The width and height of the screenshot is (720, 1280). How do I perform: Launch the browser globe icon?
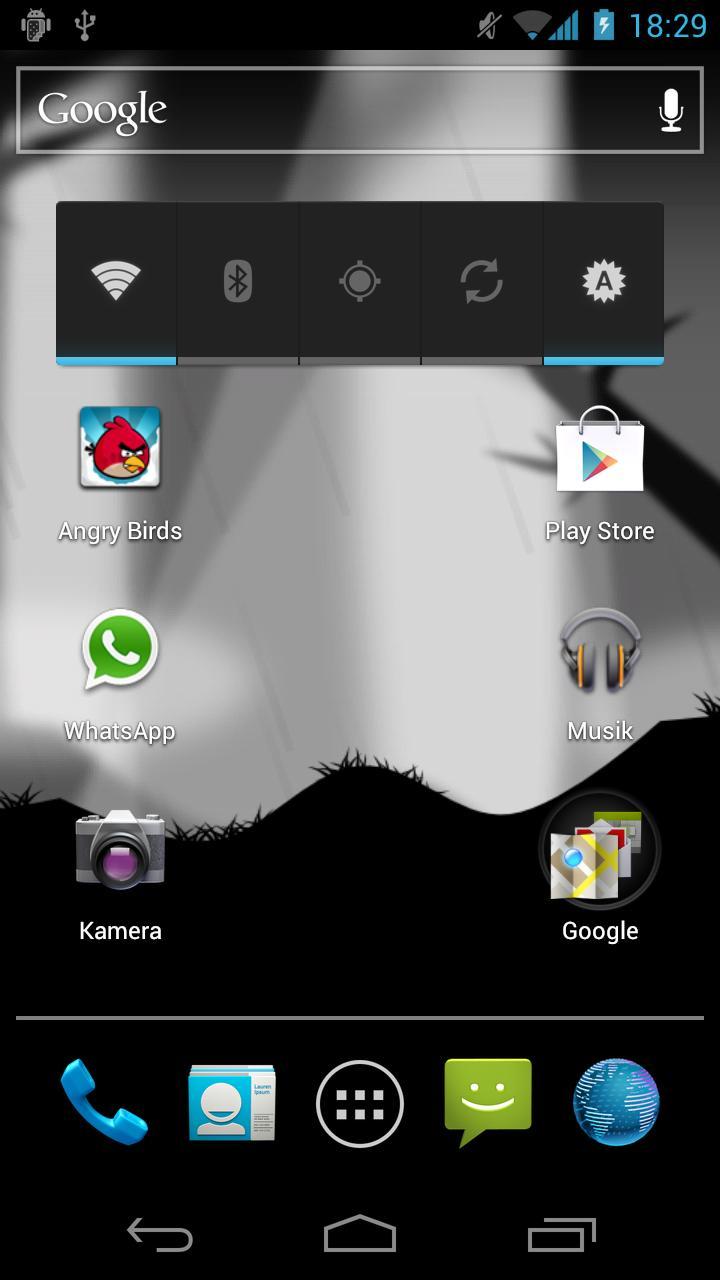616,1102
